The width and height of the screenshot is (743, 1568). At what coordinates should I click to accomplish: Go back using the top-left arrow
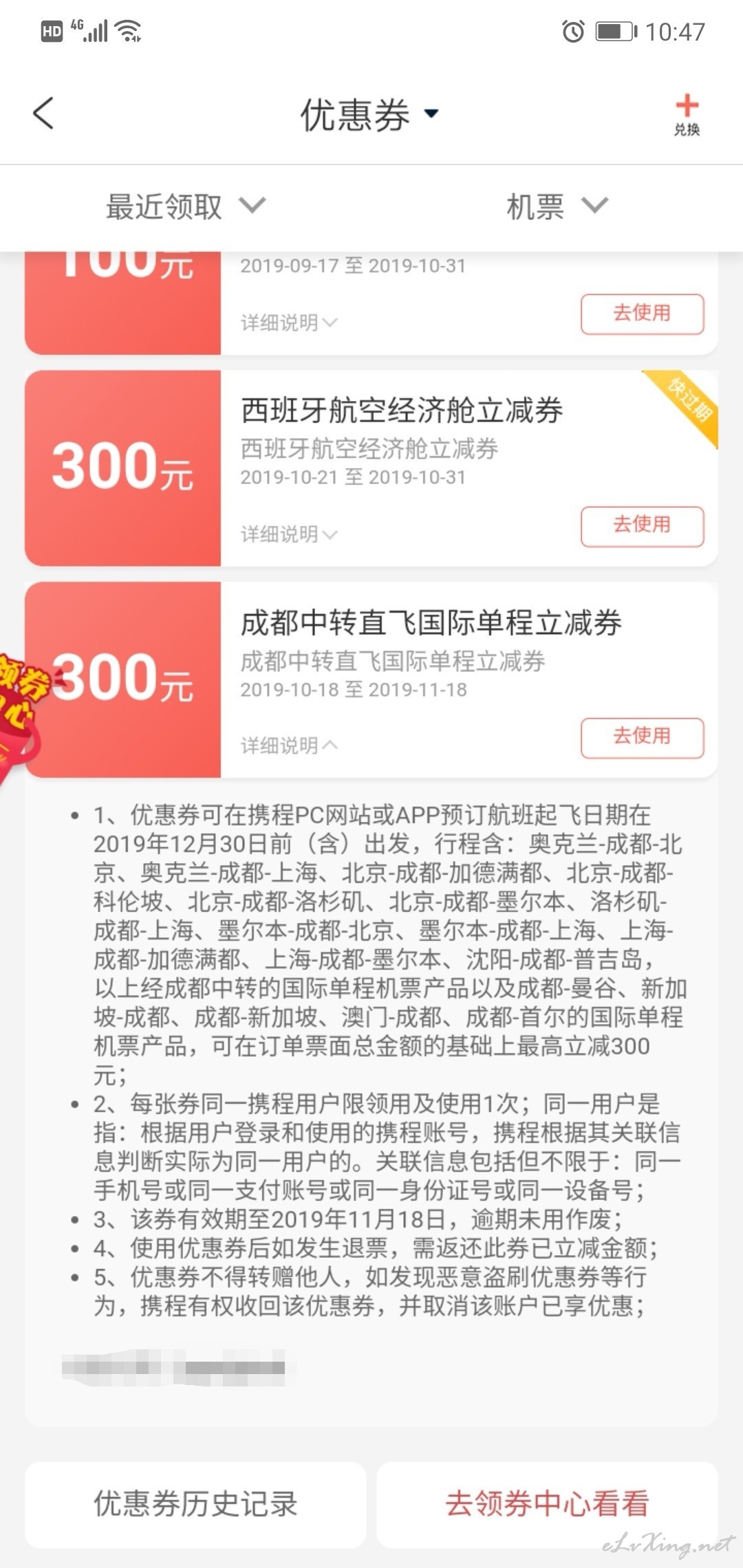pos(43,113)
